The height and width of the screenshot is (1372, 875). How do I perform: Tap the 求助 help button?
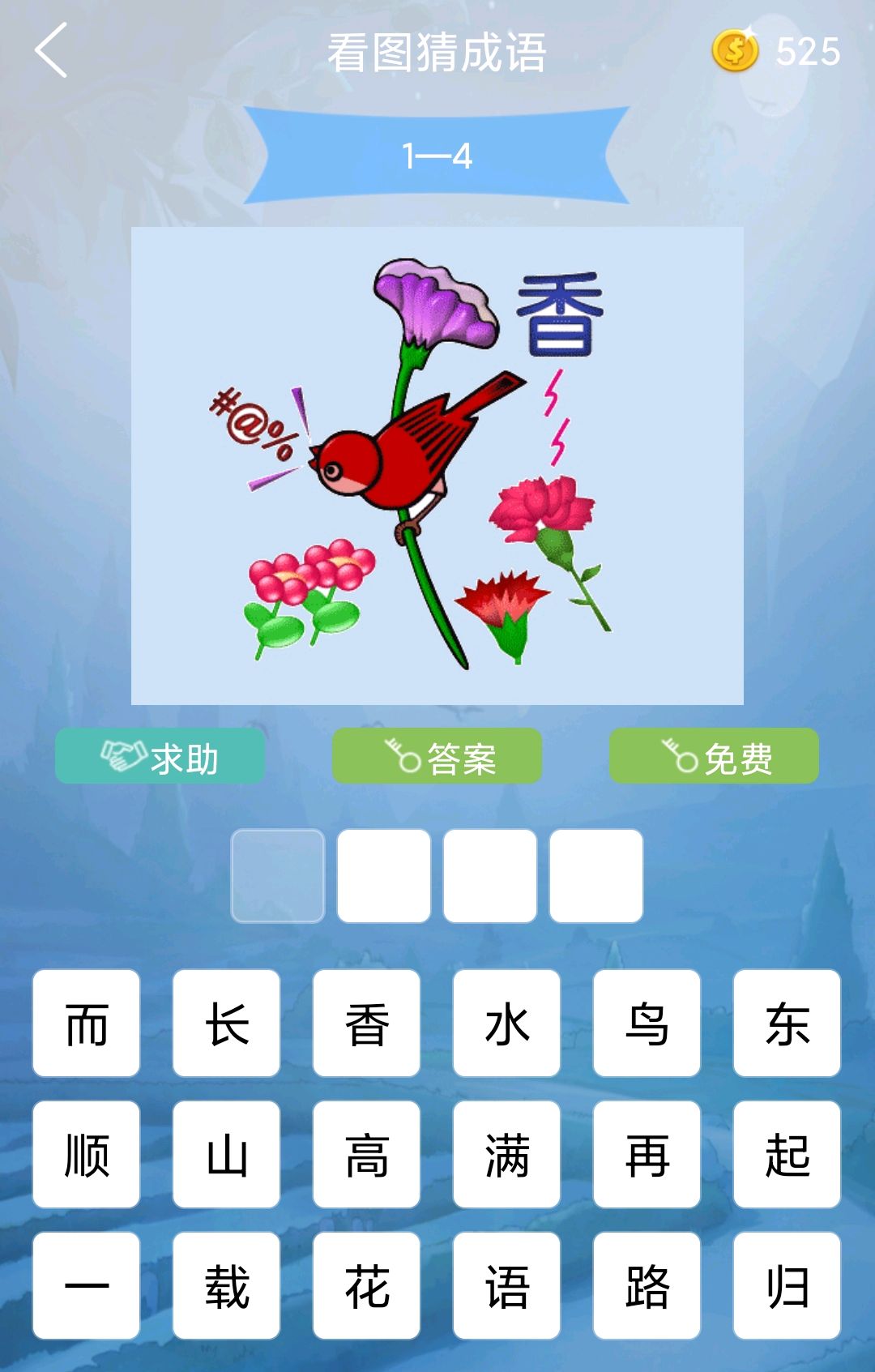click(160, 754)
